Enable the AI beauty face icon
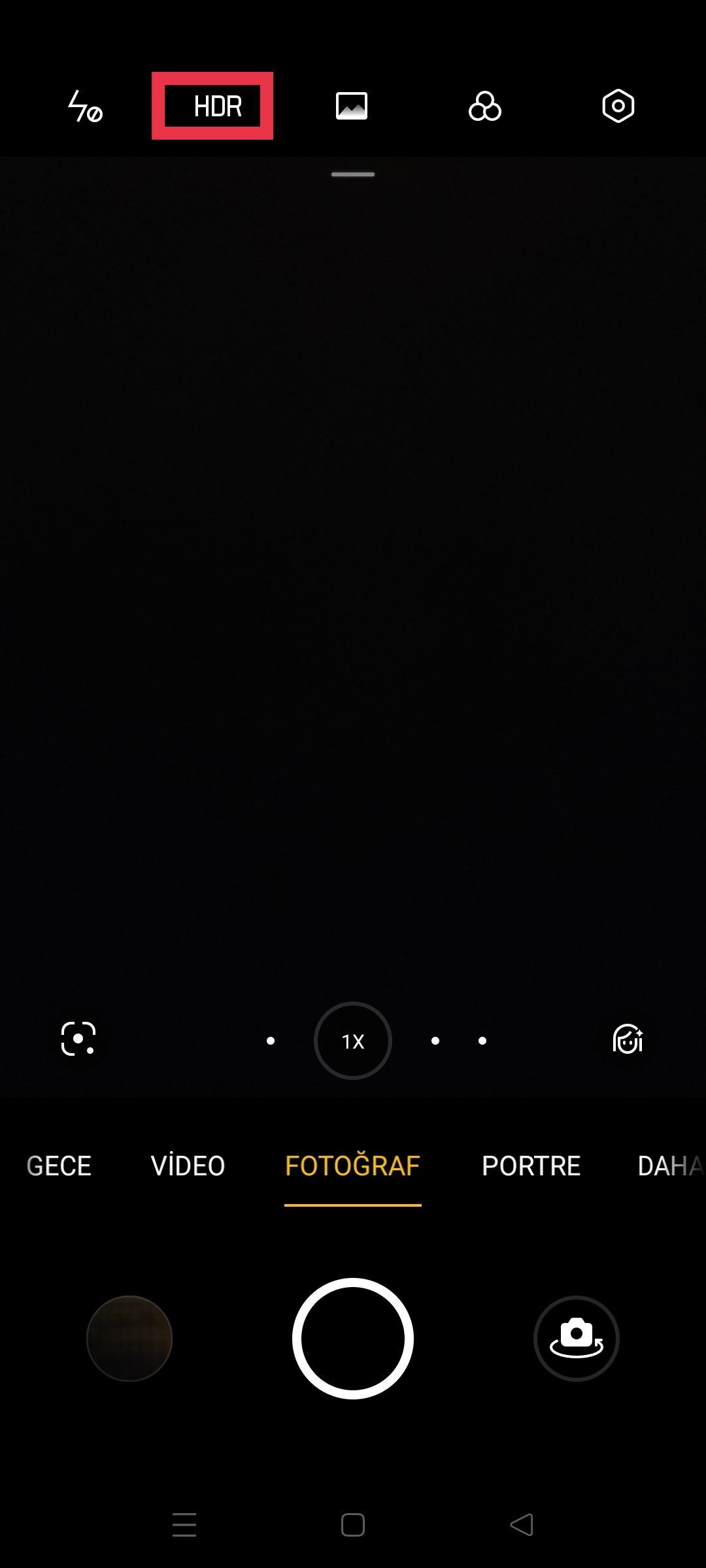The image size is (706, 1568). click(628, 1039)
